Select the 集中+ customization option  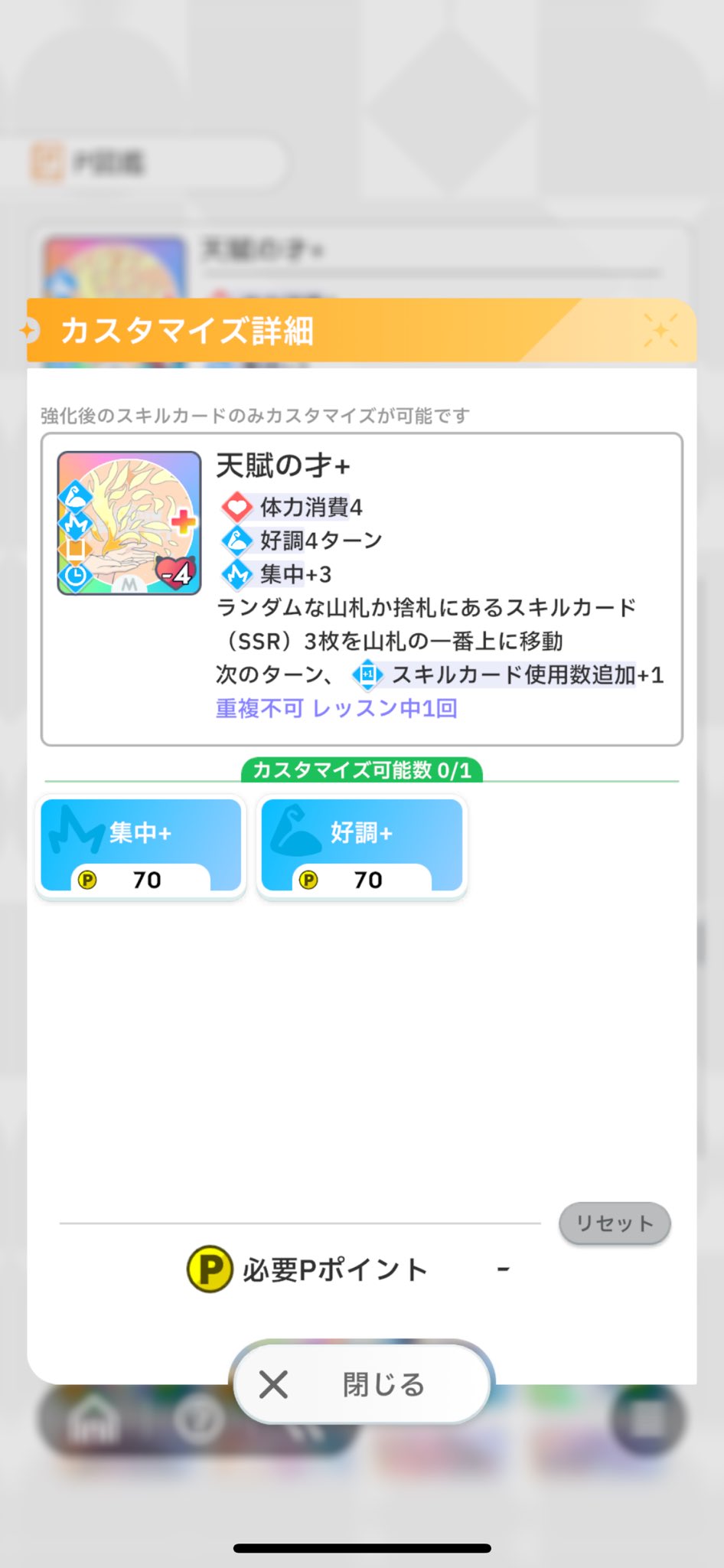[x=141, y=845]
